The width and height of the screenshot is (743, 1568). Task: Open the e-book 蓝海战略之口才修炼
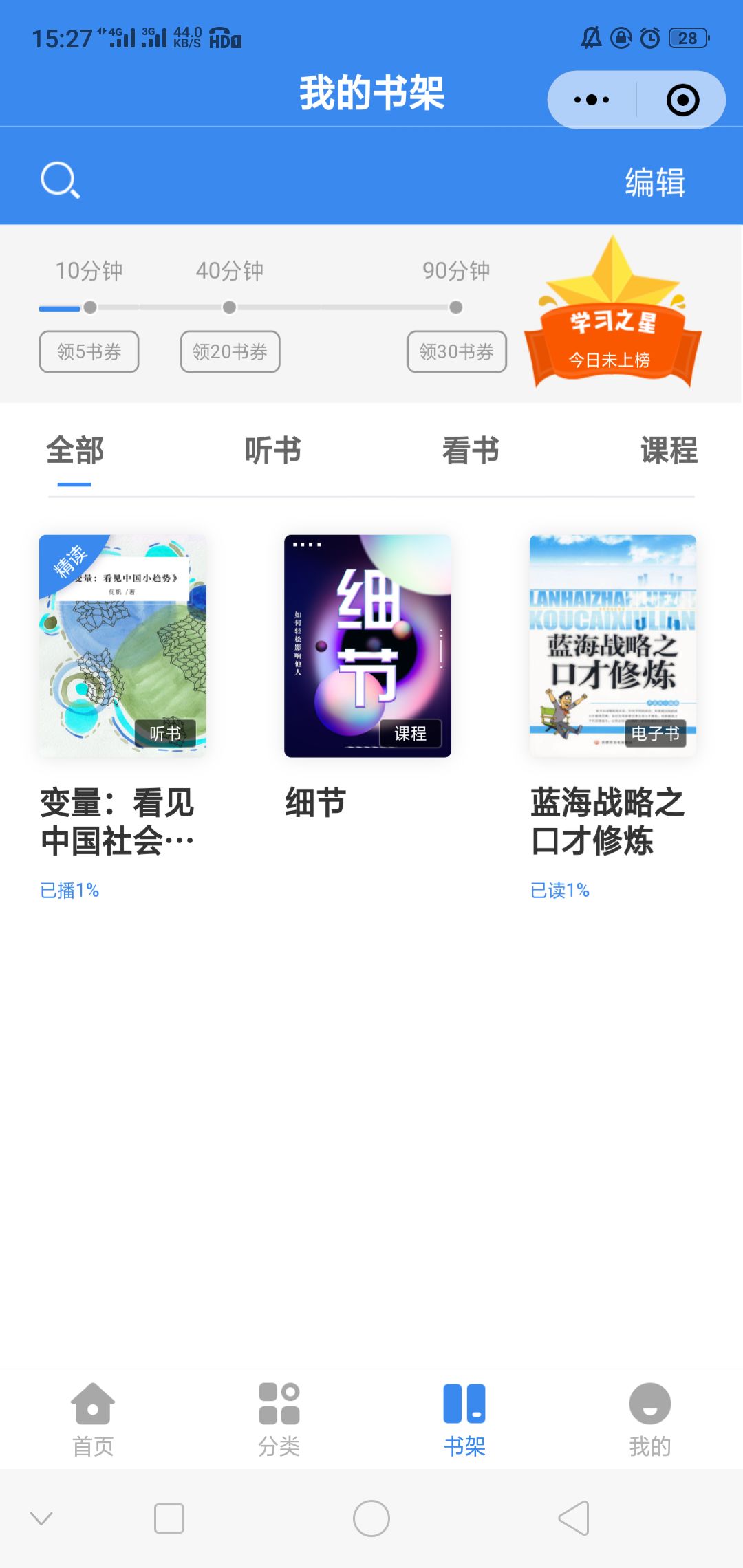(612, 646)
